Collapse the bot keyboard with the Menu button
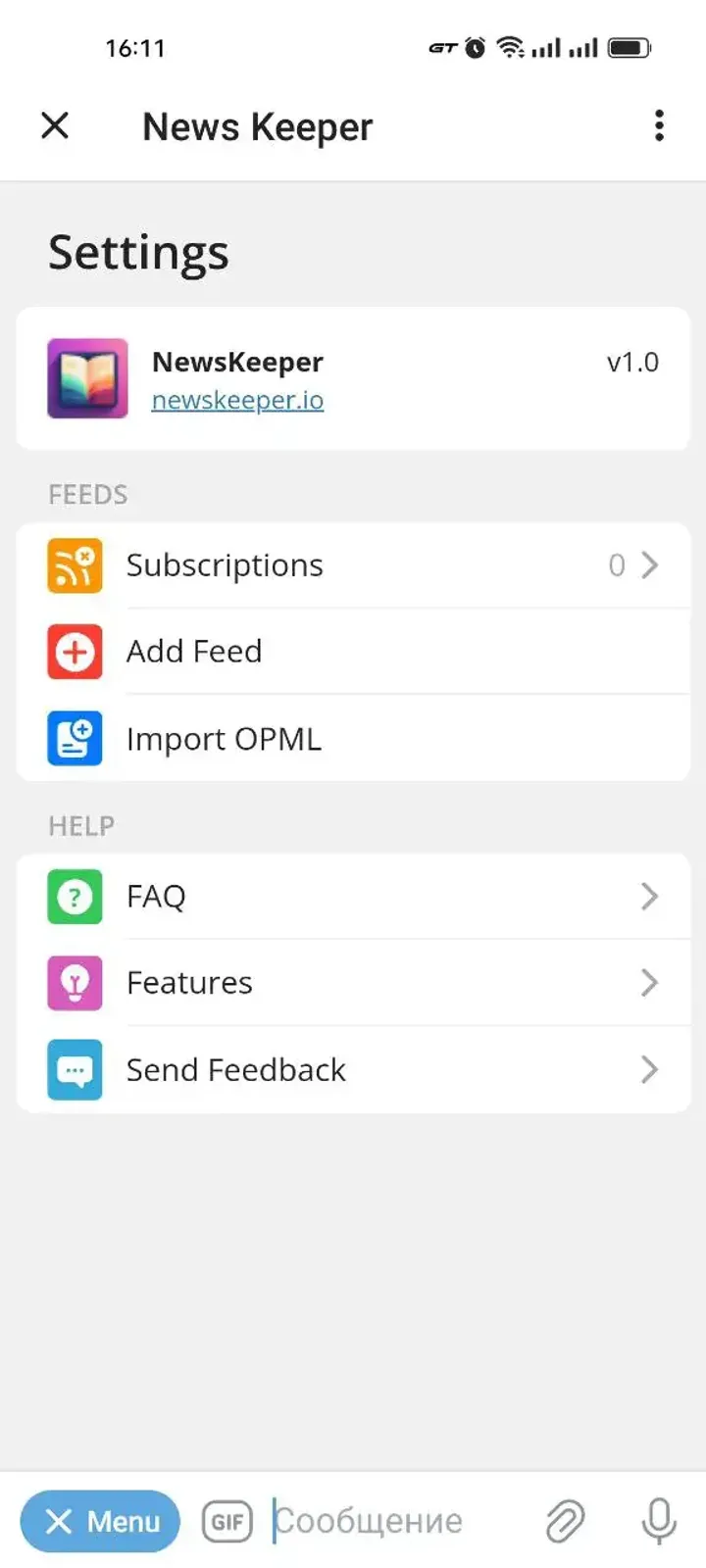This screenshot has height=1568, width=706. click(99, 1520)
